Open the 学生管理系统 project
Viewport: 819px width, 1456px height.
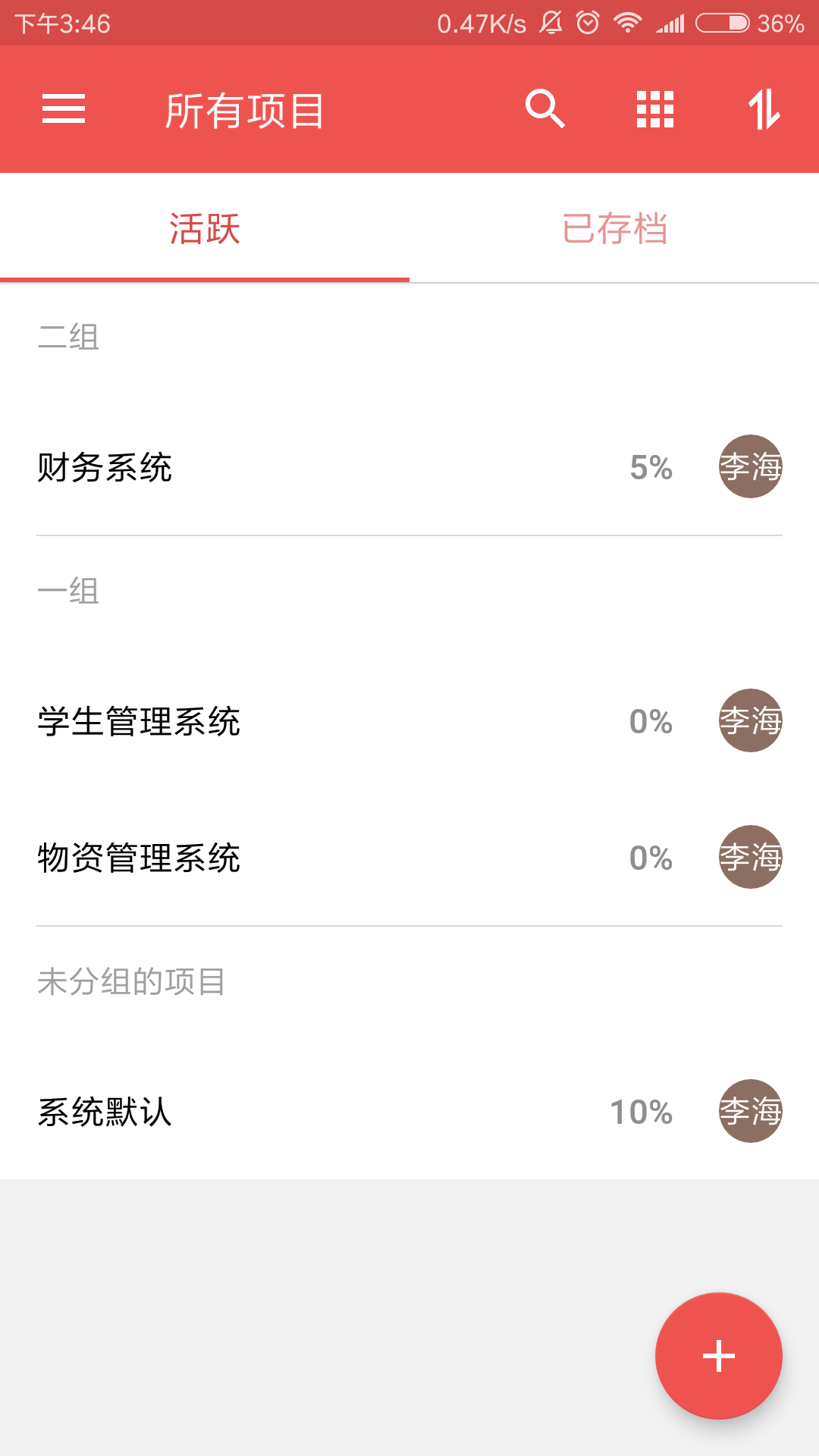pyautogui.click(x=140, y=722)
